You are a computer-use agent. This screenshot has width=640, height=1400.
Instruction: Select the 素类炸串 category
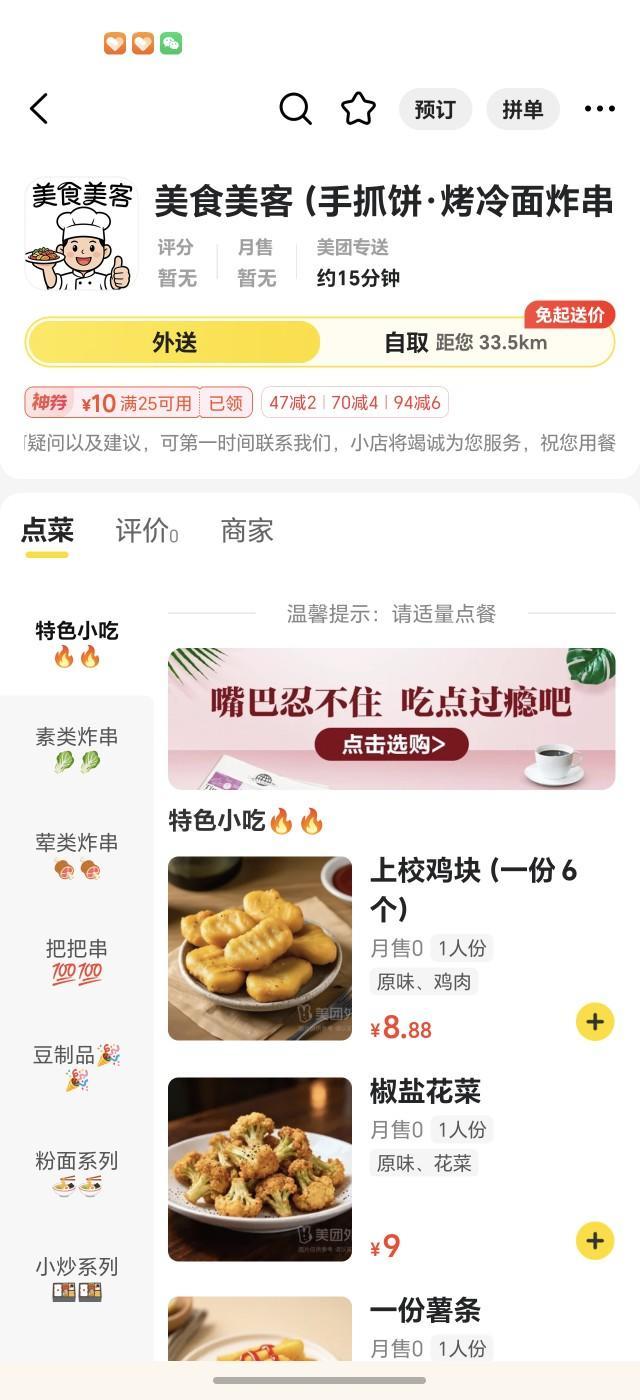click(77, 748)
